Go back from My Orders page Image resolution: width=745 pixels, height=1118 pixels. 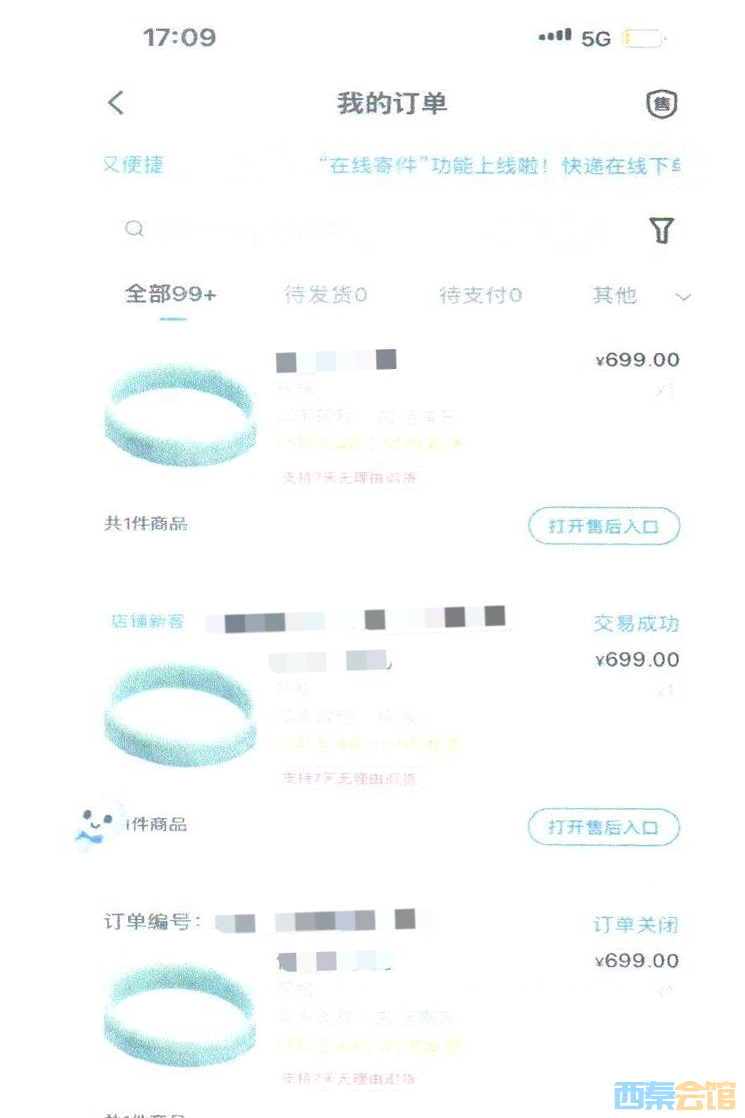point(116,102)
